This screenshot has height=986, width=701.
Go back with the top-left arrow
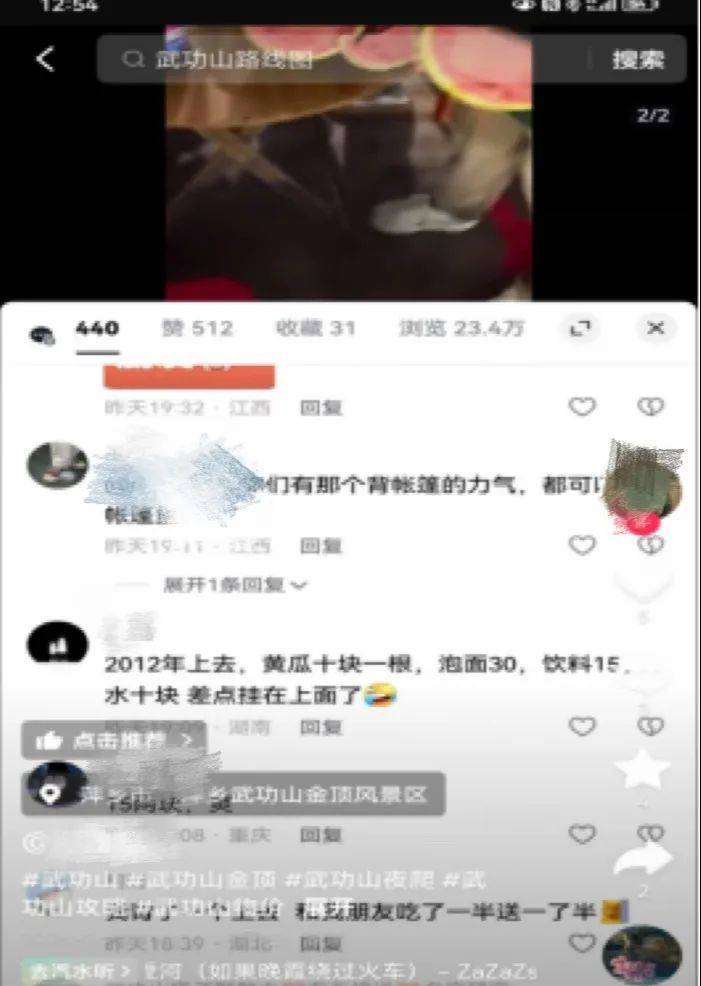coord(45,59)
